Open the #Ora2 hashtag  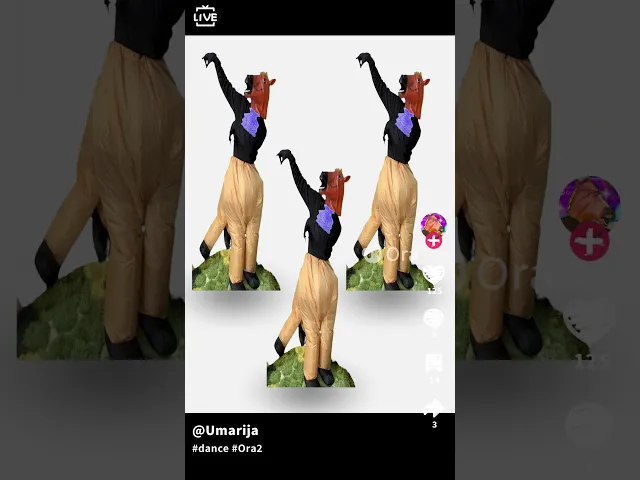[247, 448]
